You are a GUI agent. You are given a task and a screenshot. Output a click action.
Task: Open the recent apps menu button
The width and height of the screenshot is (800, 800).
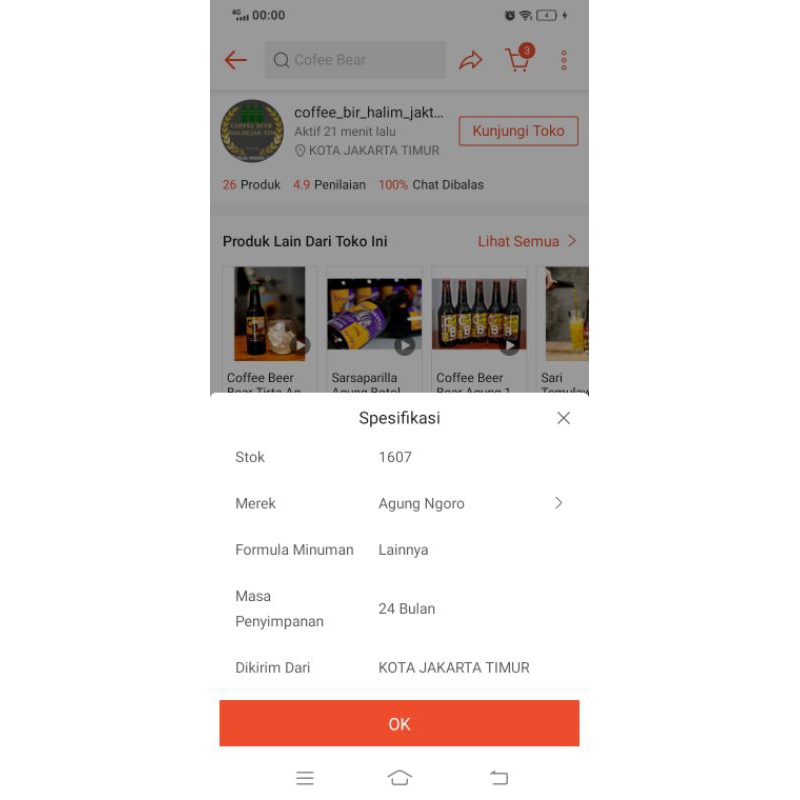coord(305,778)
